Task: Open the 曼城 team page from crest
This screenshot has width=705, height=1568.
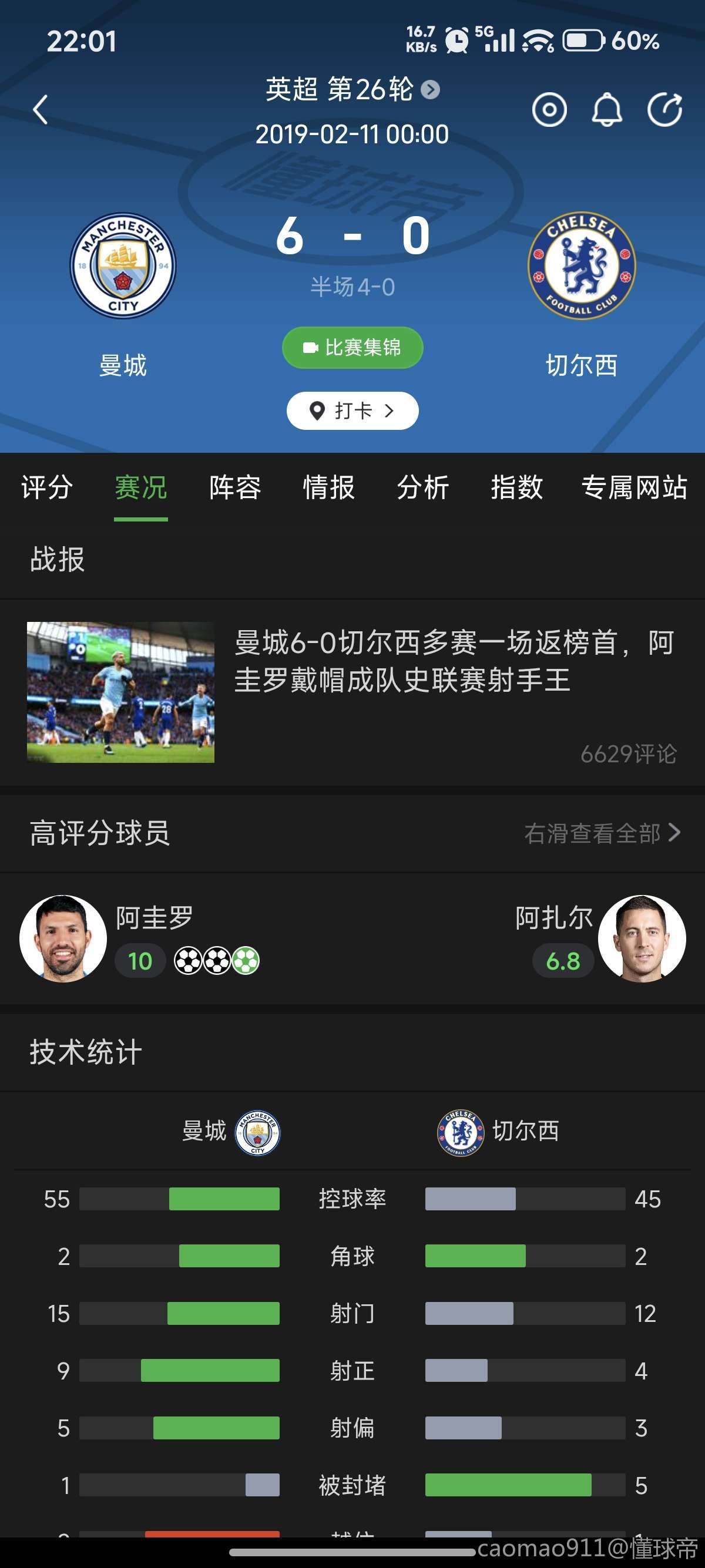Action: coord(123,265)
